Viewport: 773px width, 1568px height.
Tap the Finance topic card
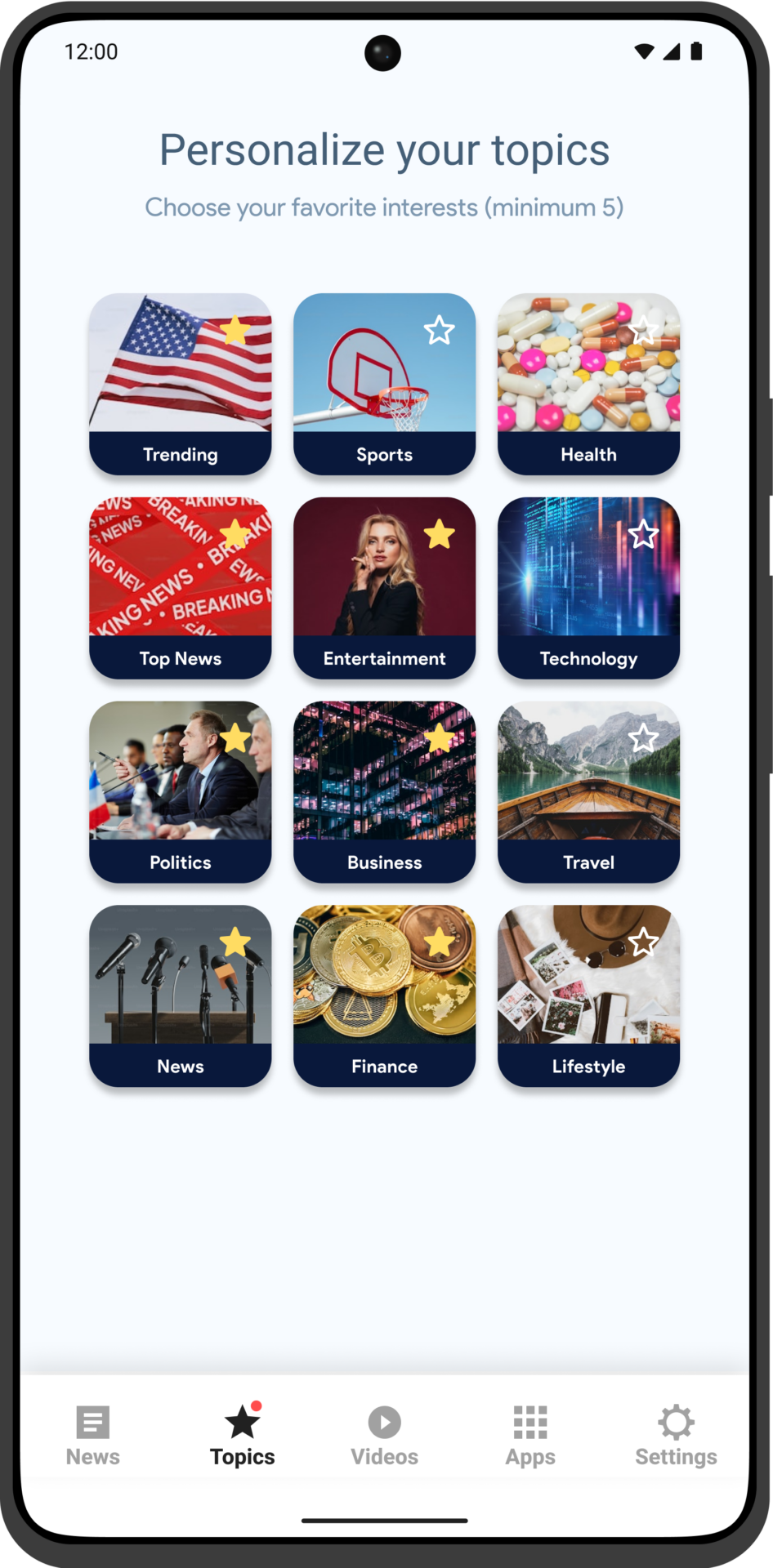tap(384, 996)
